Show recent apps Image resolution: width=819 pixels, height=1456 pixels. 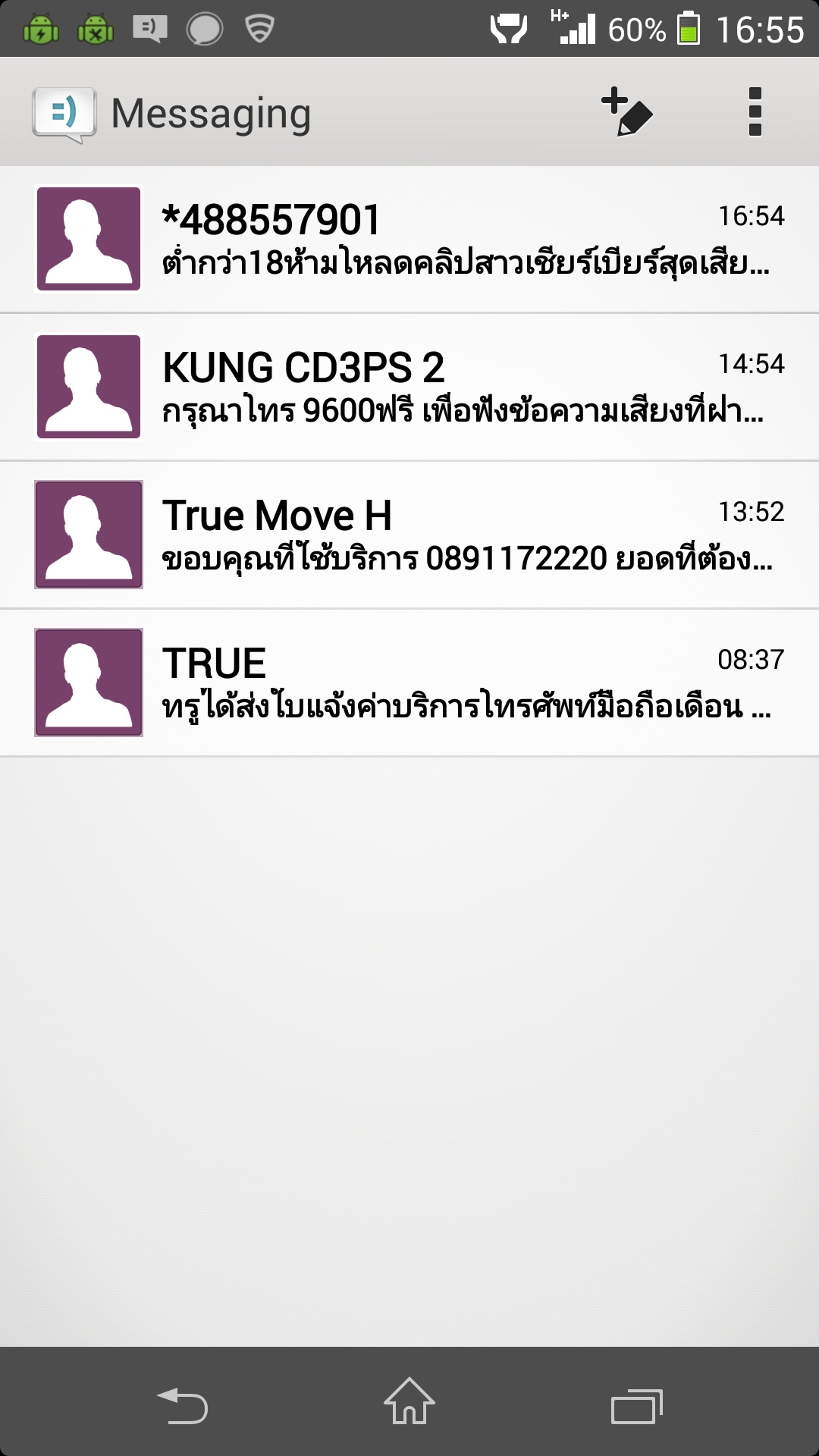(x=637, y=1404)
